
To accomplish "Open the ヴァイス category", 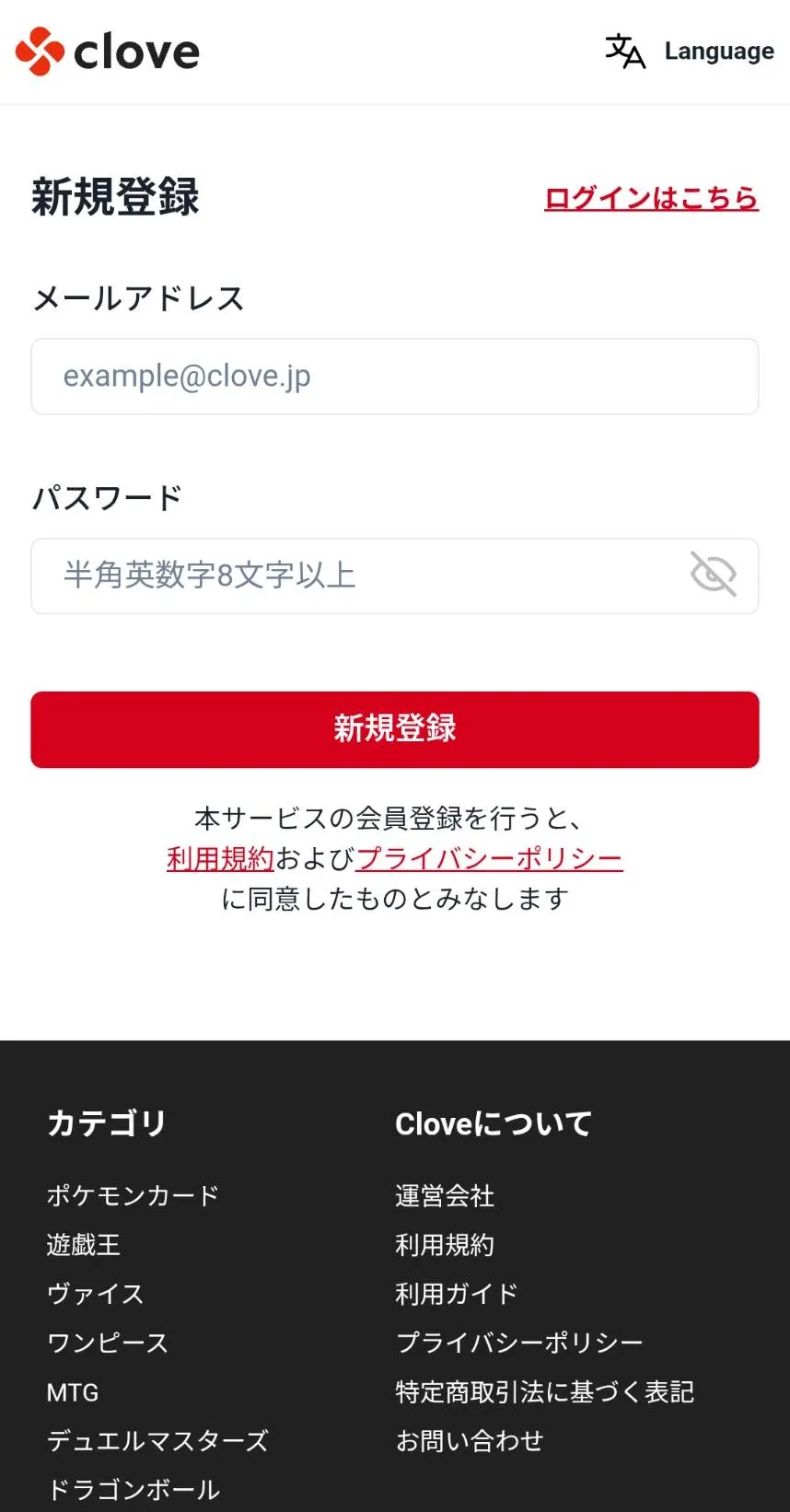I will click(x=96, y=1294).
